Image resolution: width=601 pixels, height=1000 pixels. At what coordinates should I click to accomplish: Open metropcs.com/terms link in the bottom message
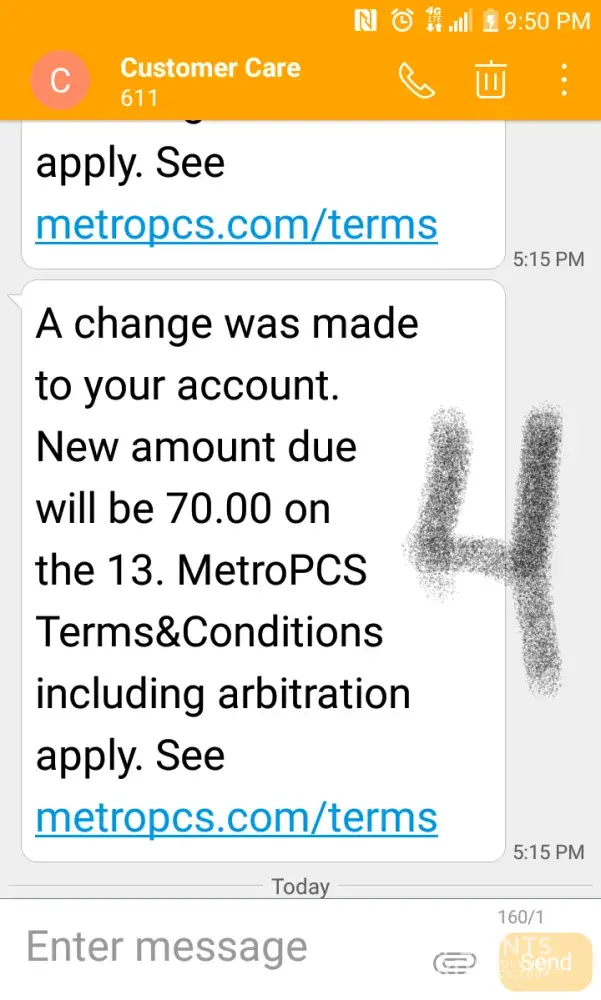click(236, 817)
